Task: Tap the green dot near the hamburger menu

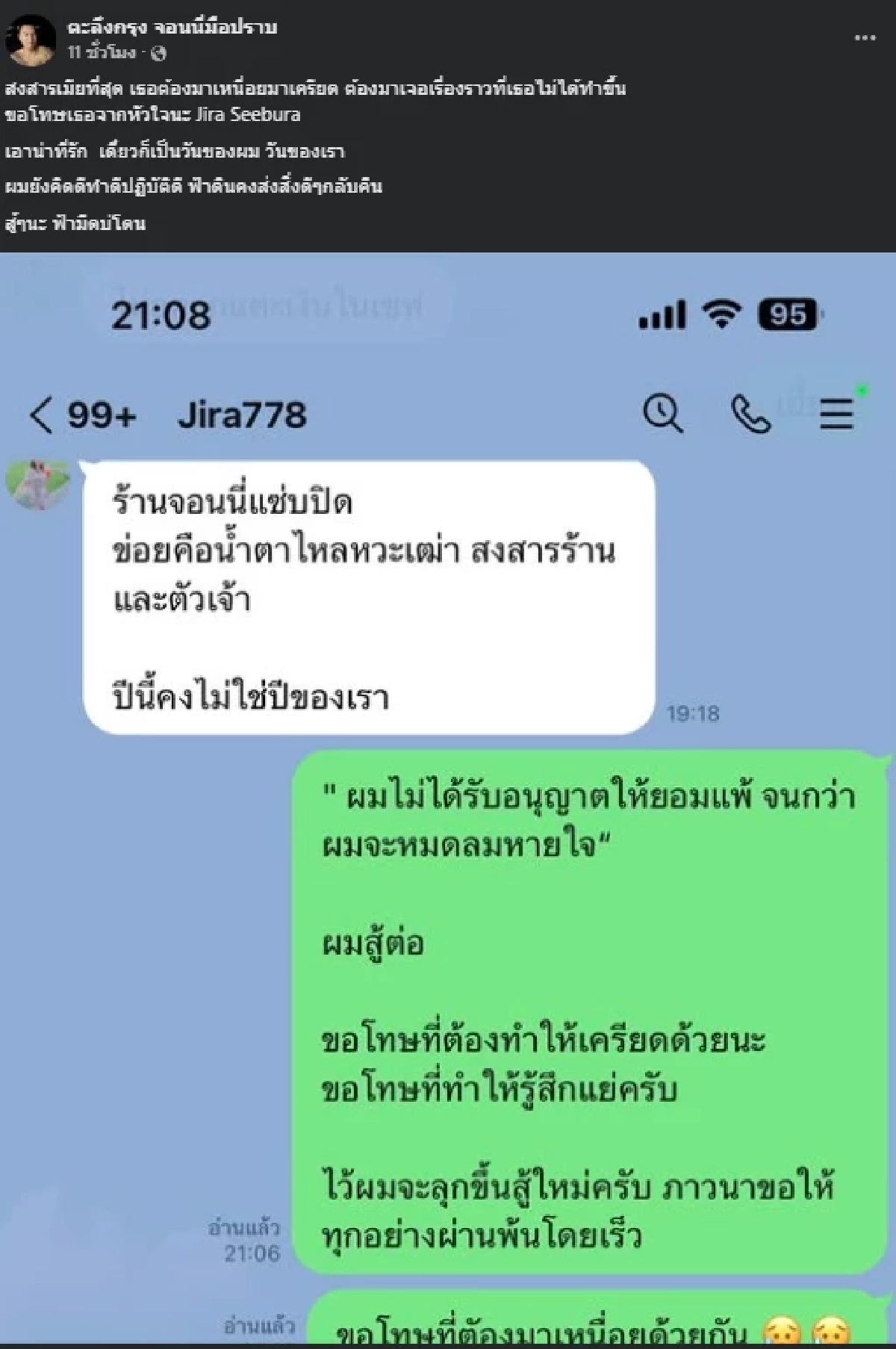Action: [x=860, y=388]
